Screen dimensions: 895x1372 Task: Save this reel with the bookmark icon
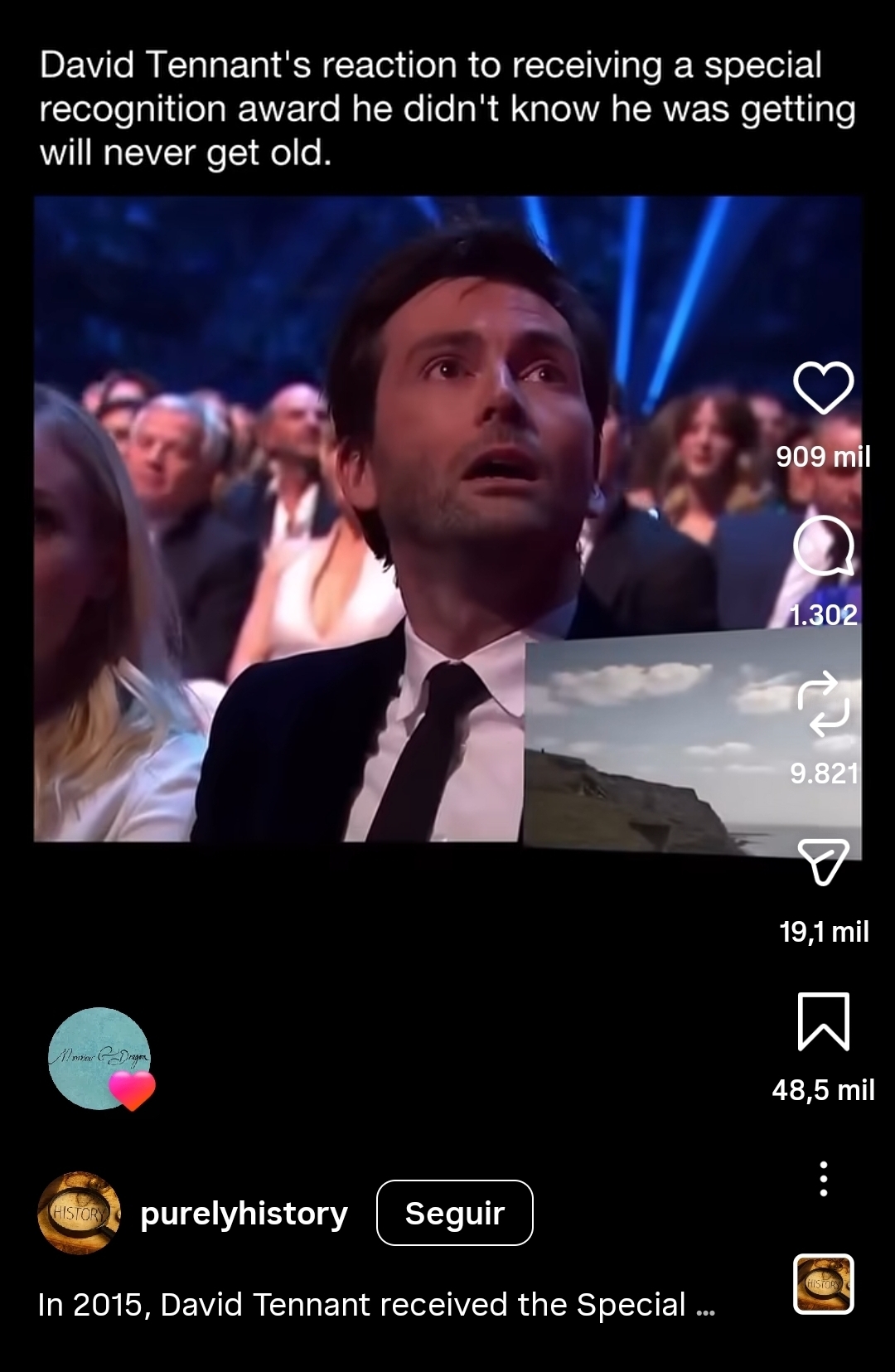coord(823,1021)
